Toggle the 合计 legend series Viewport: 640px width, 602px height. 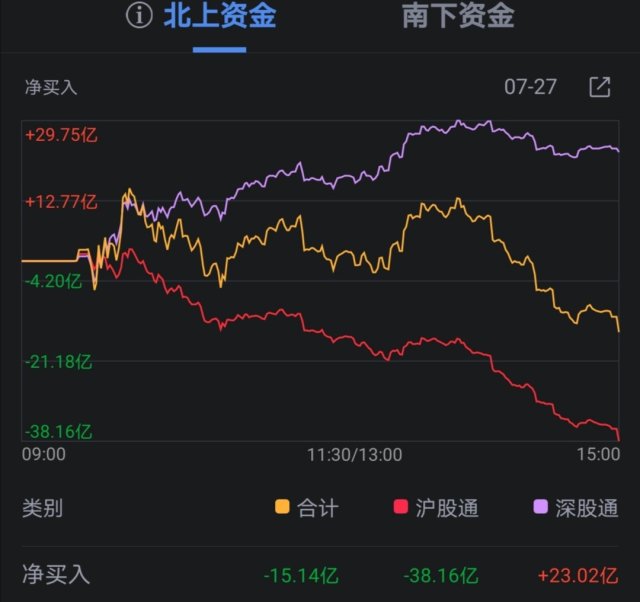pyautogui.click(x=307, y=508)
